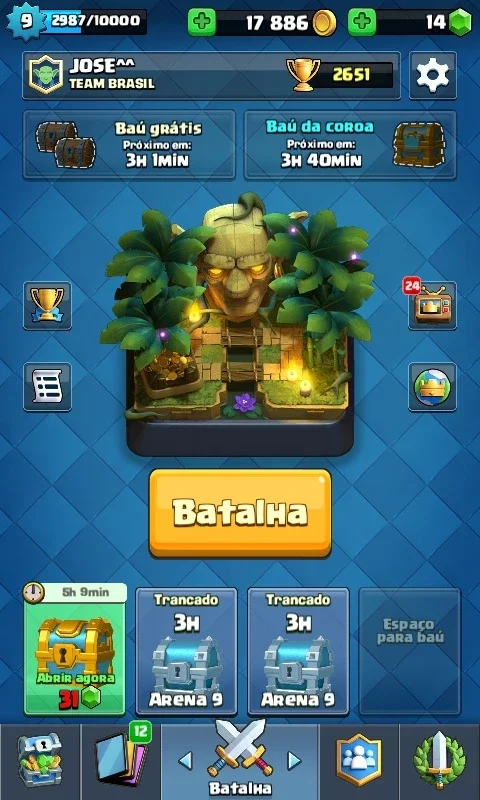Tap the green plus to buy gems
Image resolution: width=480 pixels, height=800 pixels.
362,23
